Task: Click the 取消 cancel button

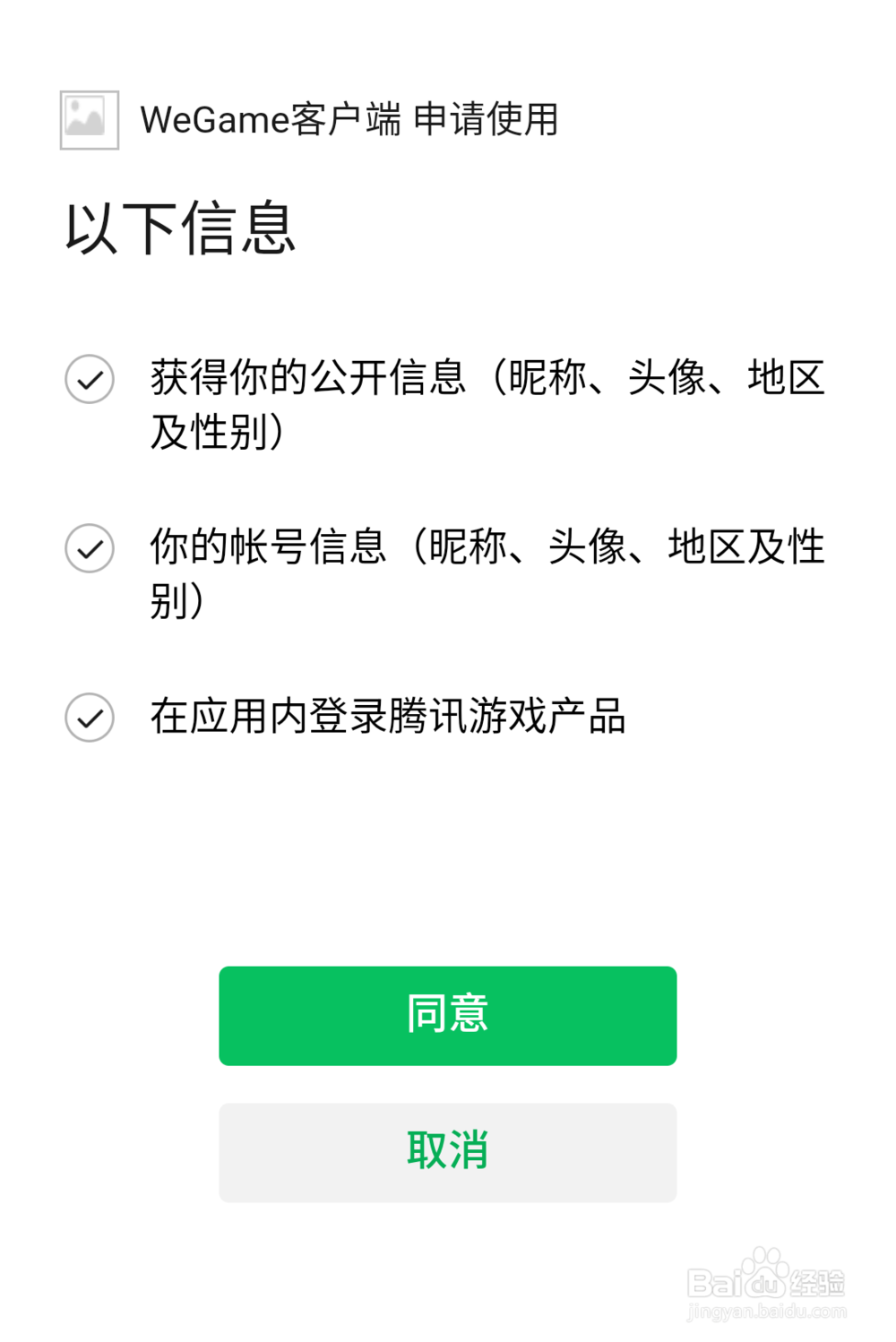Action: 447,1152
